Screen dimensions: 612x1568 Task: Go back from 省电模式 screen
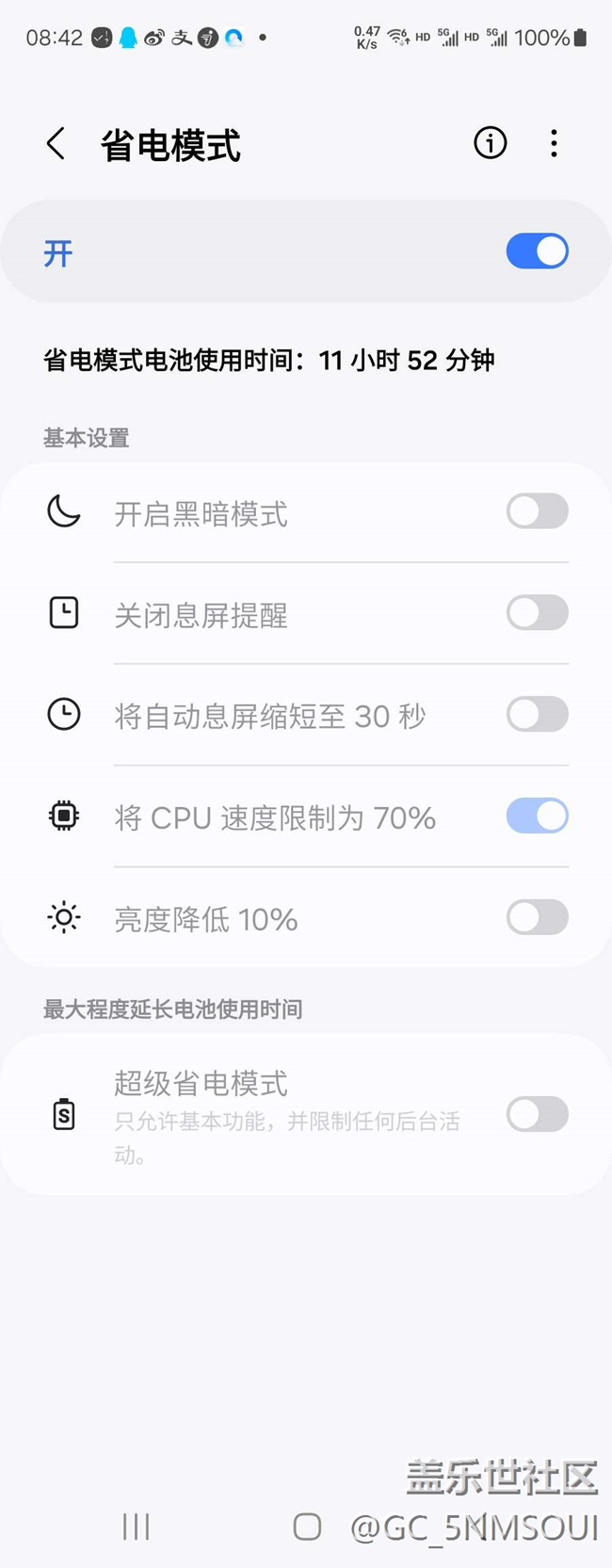pyautogui.click(x=56, y=145)
